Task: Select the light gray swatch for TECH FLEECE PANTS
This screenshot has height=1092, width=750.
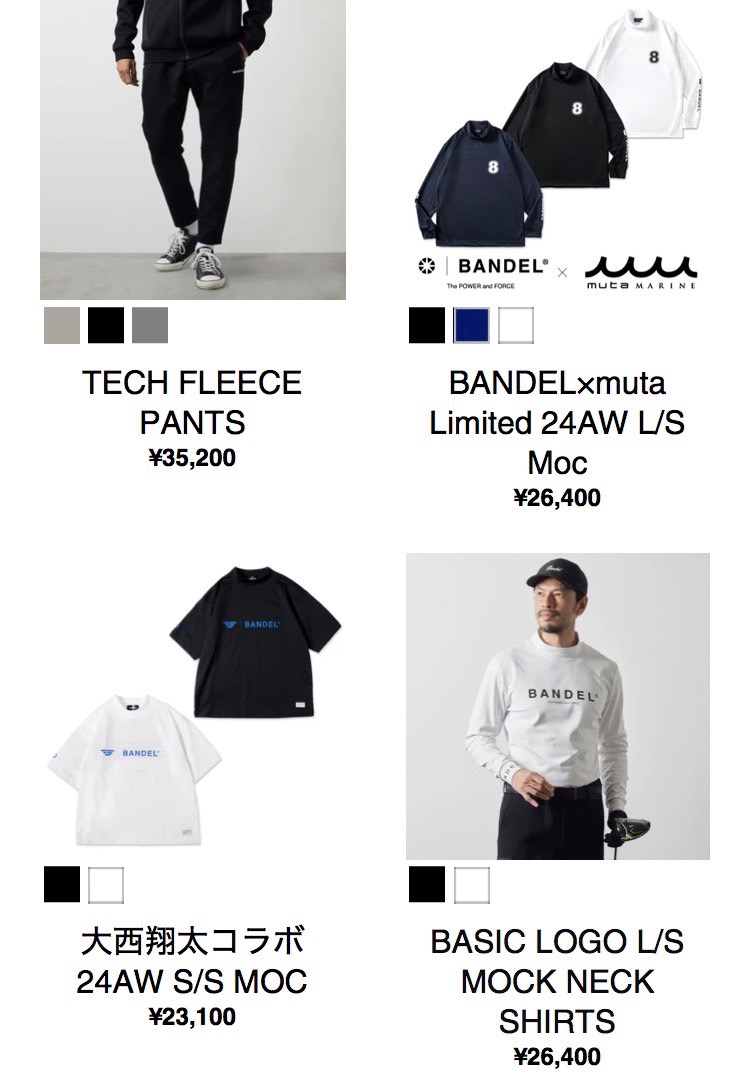Action: pyautogui.click(x=62, y=325)
